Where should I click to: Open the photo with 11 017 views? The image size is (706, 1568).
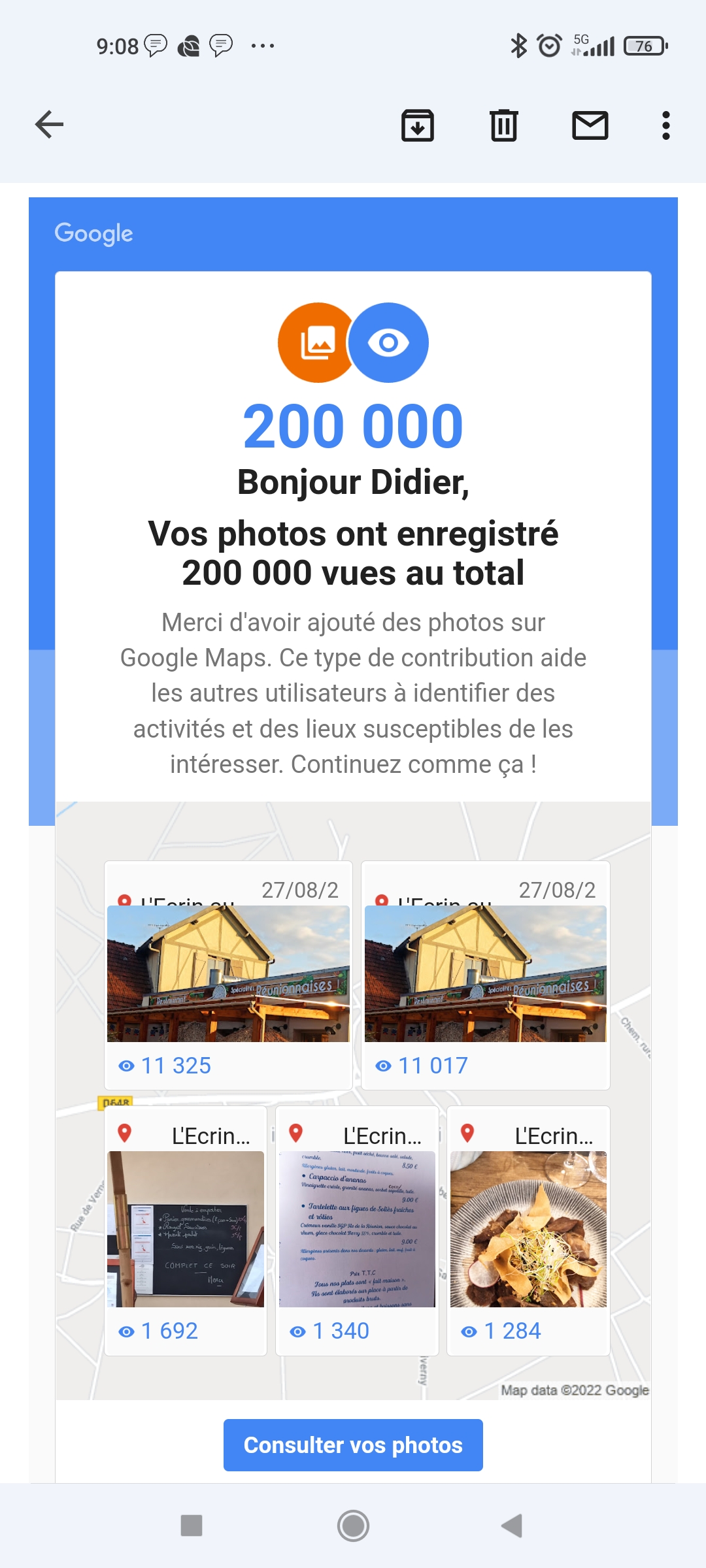485,973
